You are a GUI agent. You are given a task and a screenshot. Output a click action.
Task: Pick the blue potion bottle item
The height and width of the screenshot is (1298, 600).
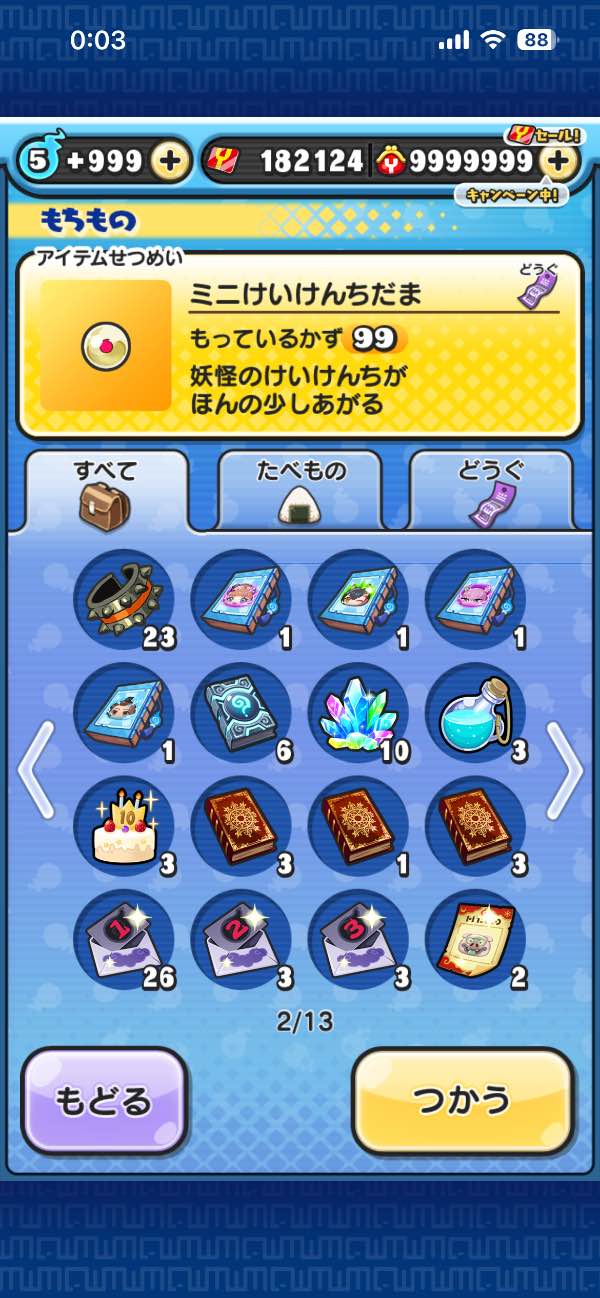tap(475, 714)
